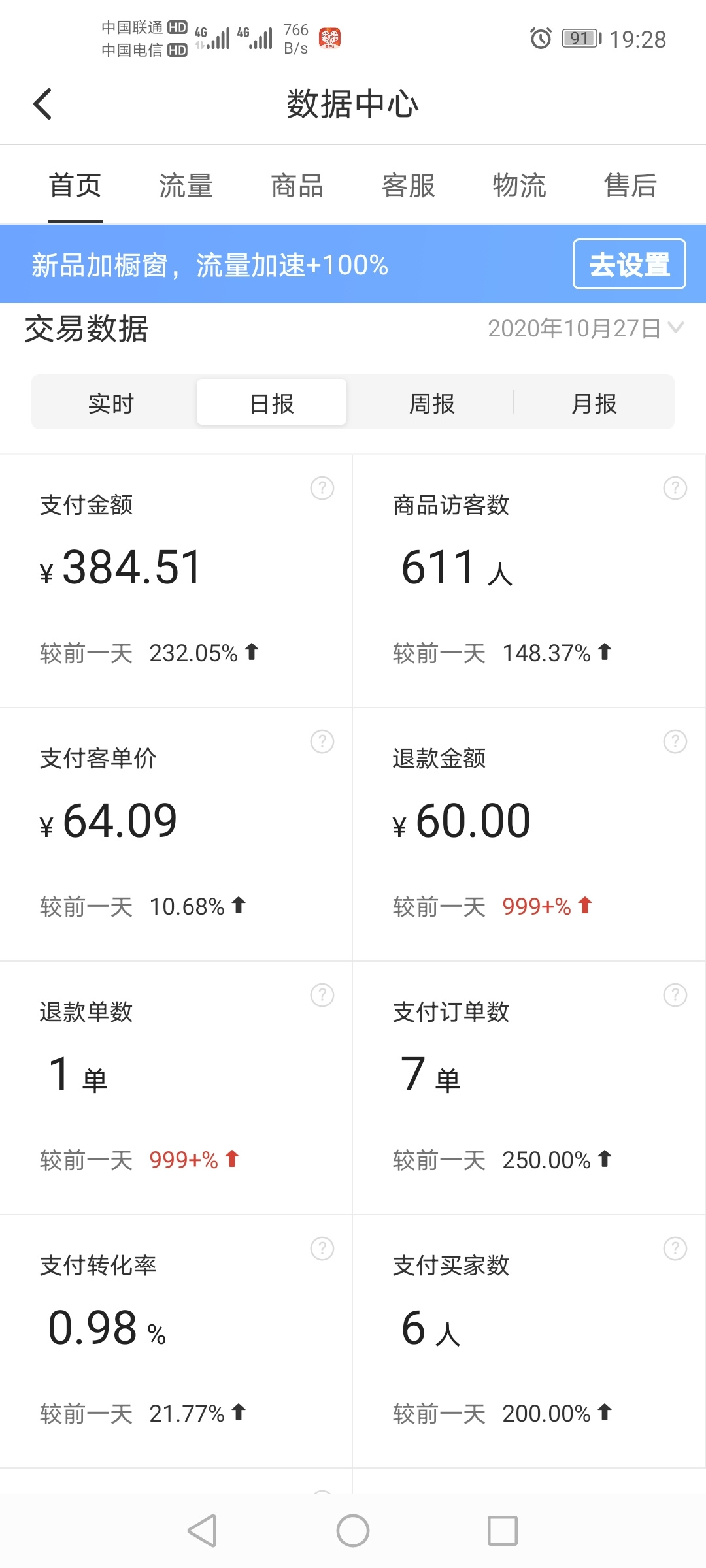This screenshot has height=1568, width=706.
Task: Open the 客服 tab
Action: pos(409,186)
